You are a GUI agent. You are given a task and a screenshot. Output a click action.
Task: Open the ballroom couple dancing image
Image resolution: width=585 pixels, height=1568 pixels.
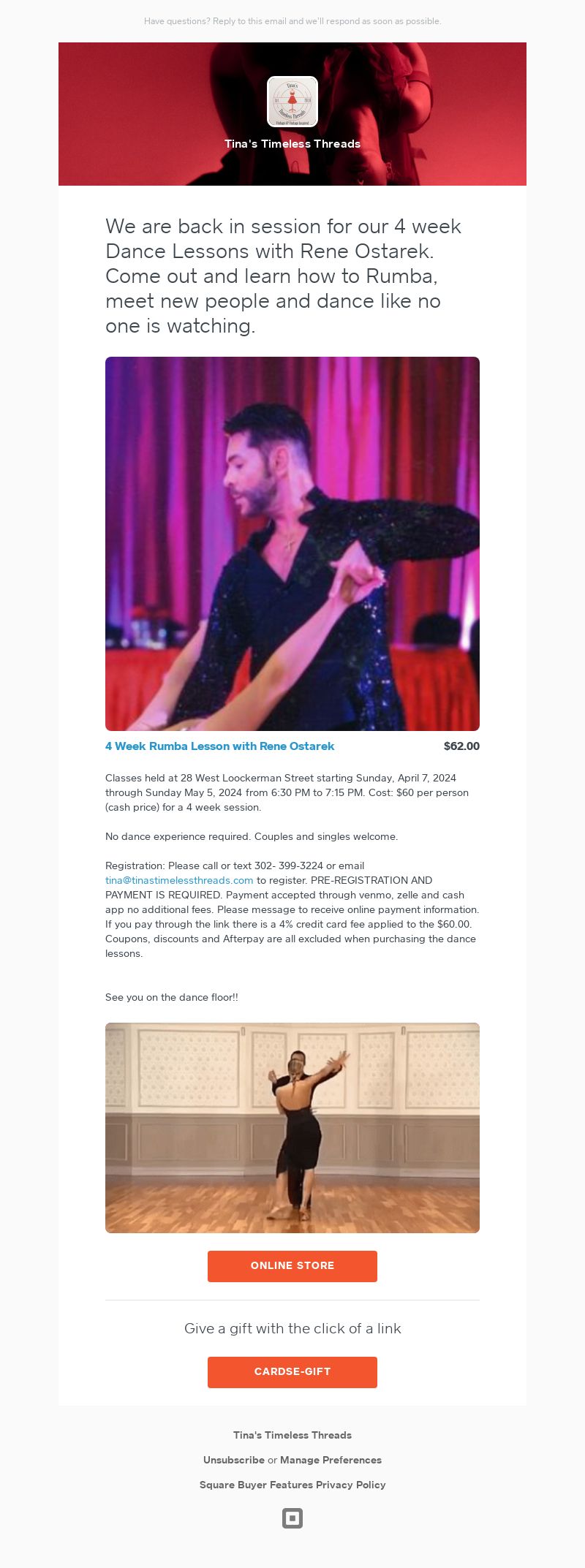292,1128
